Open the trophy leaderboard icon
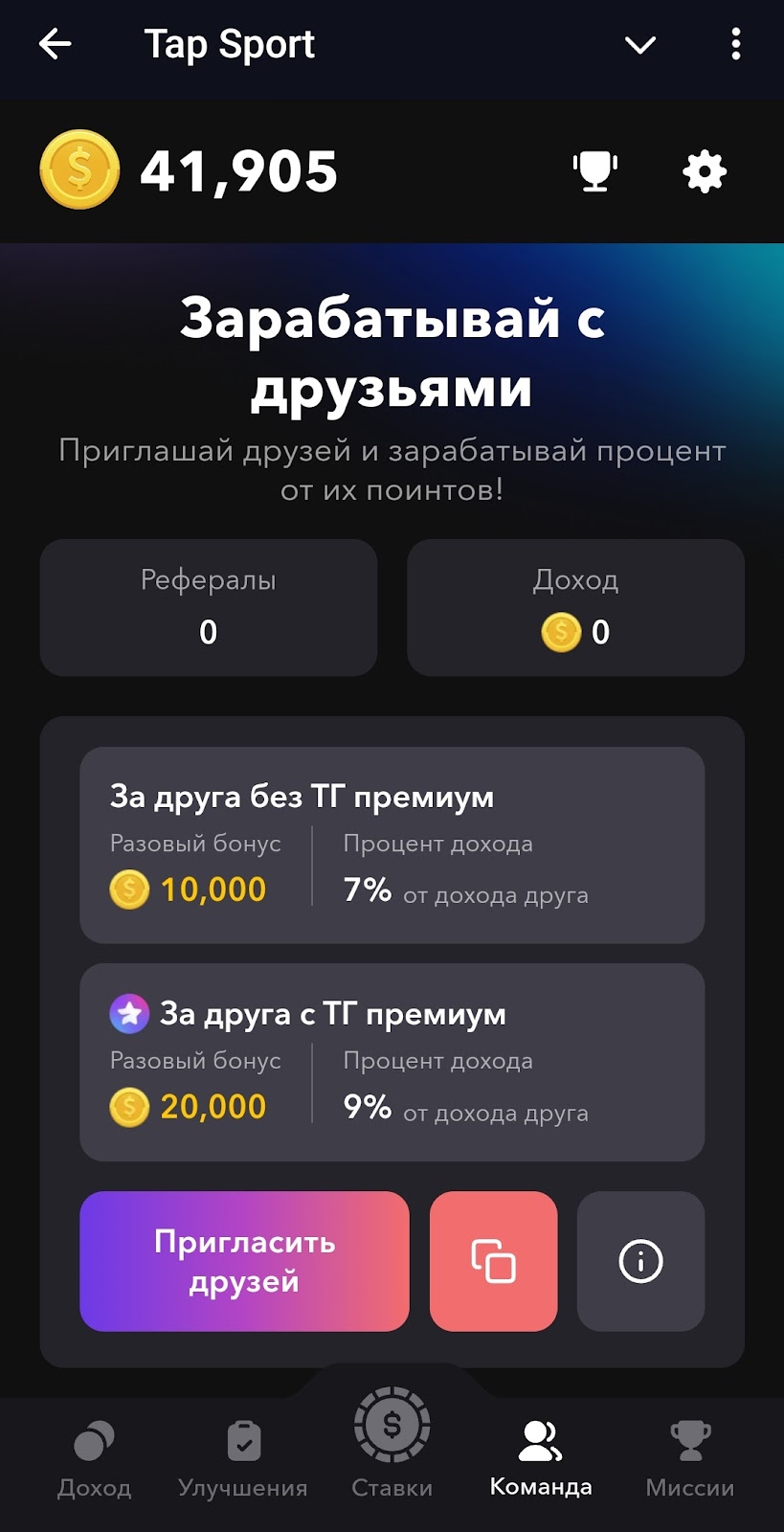This screenshot has width=784, height=1532. 595,172
